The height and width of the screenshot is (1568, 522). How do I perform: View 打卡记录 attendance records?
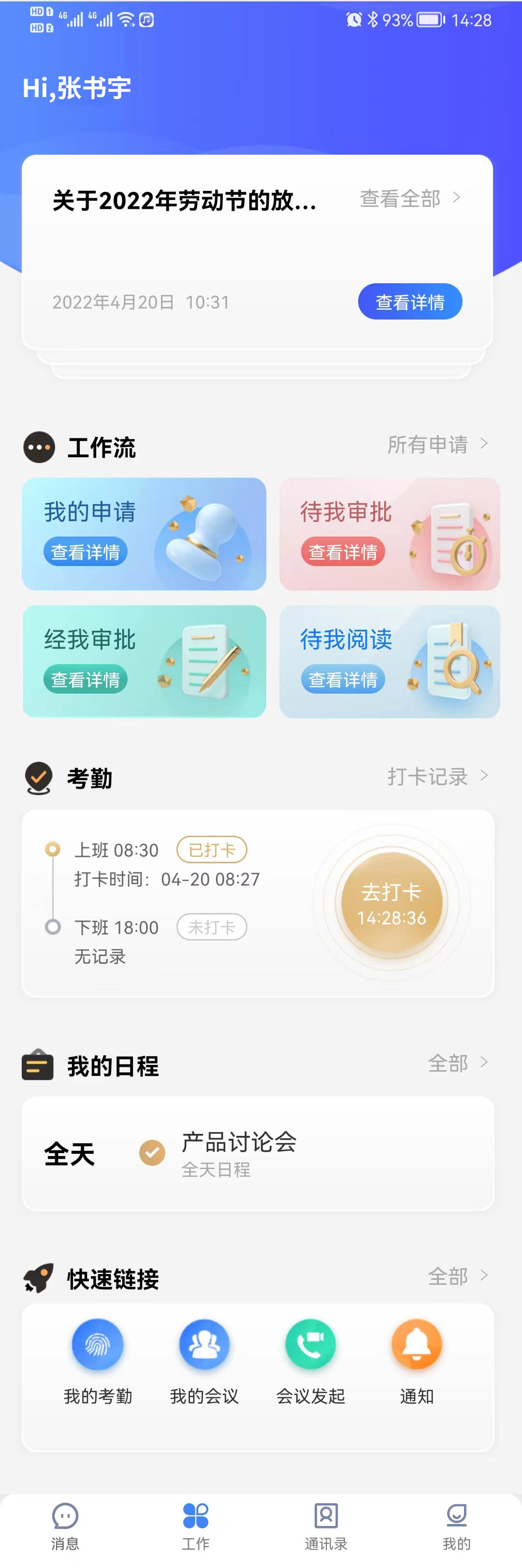pos(437,777)
